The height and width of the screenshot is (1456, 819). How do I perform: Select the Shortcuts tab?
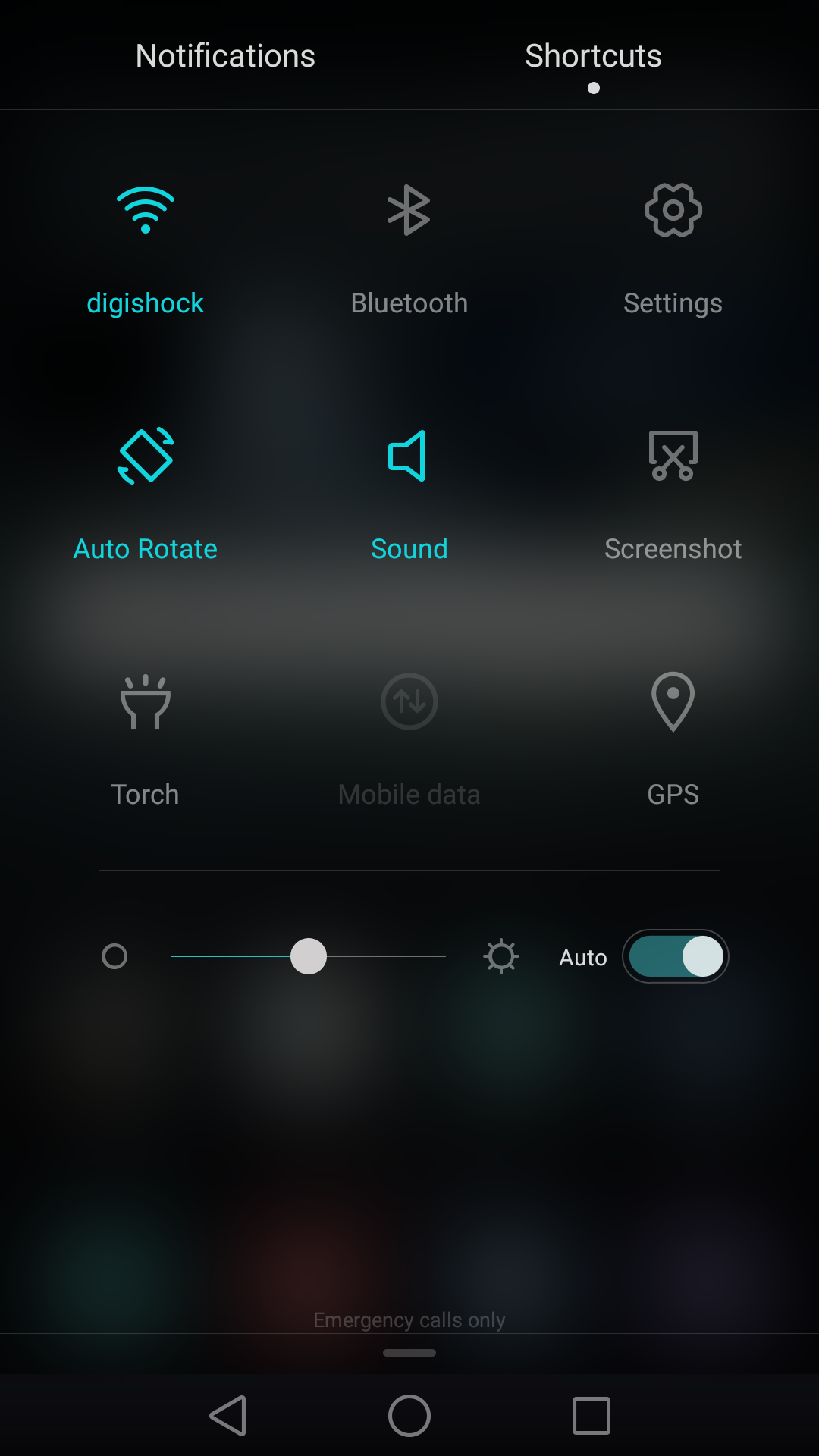click(593, 55)
